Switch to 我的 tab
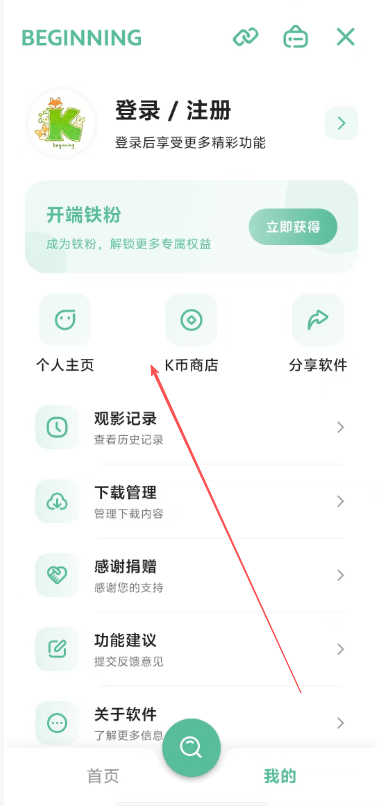This screenshot has height=806, width=379. 280,776
